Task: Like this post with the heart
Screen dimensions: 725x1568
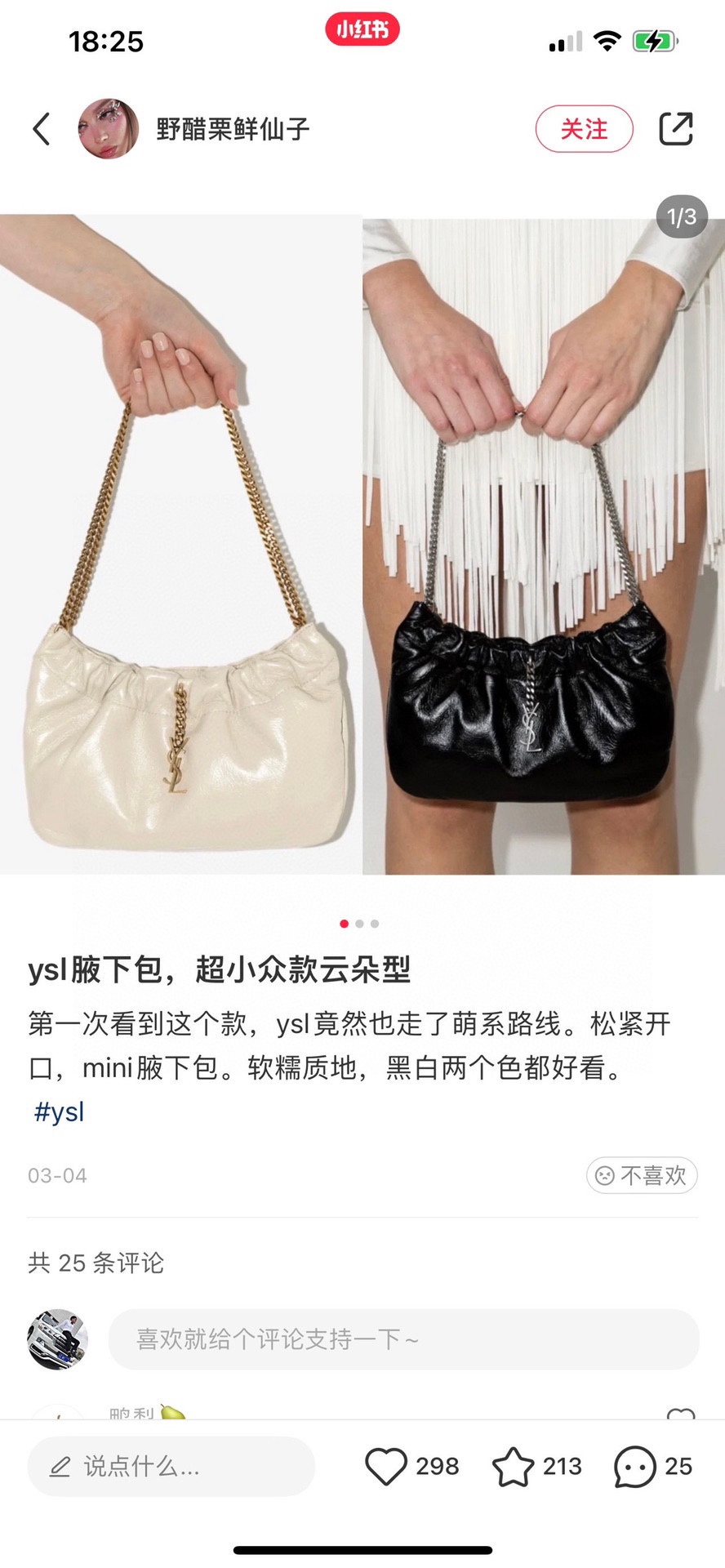Action: tap(385, 1467)
